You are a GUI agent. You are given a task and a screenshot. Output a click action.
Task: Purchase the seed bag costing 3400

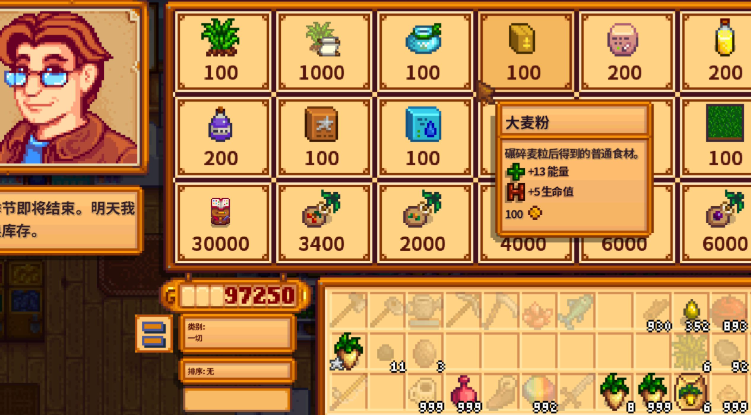pos(322,220)
